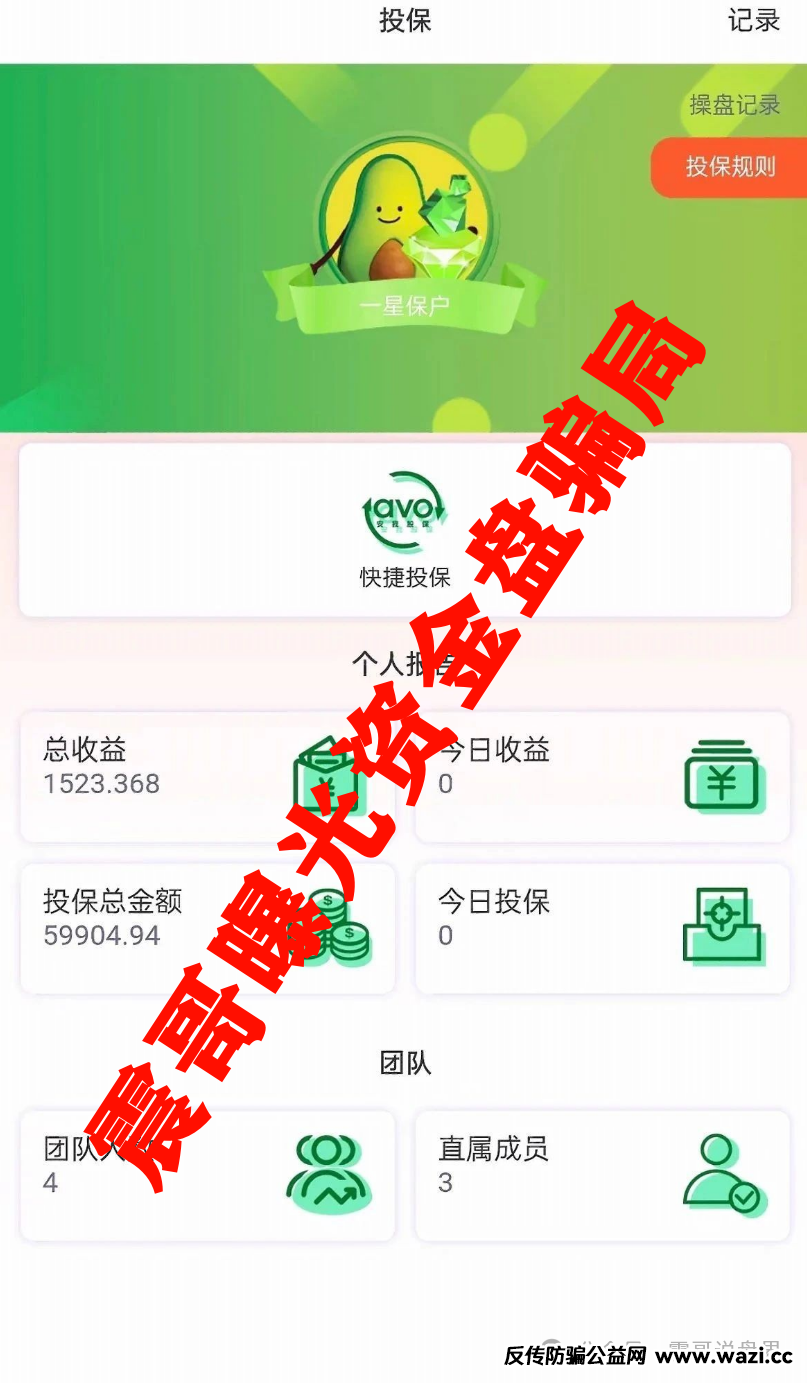807x1383 pixels.
Task: Open 记录 in the top bar
Action: point(753,21)
